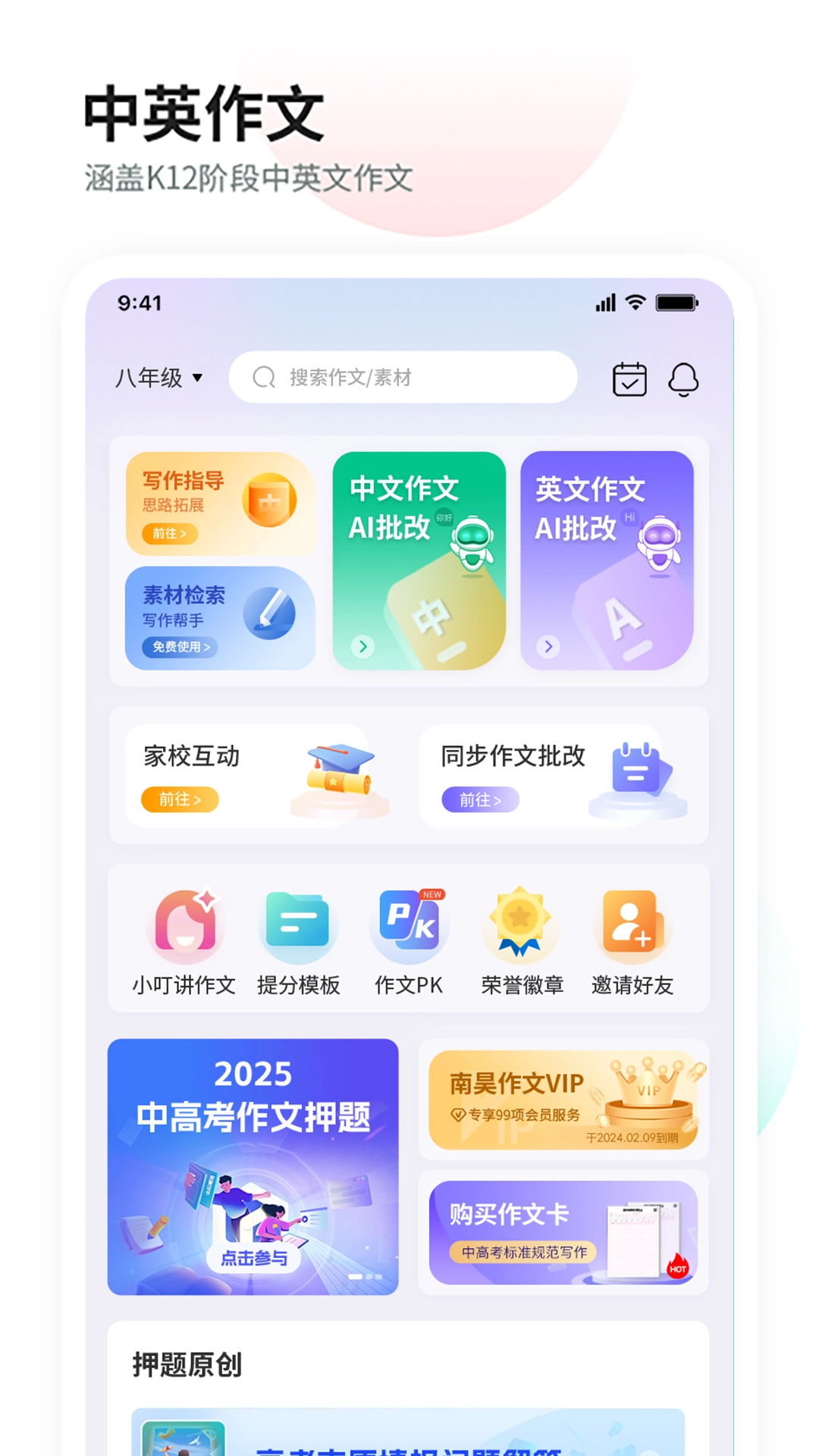Tap the 邀请好友 invite friend icon
The height and width of the screenshot is (1456, 819).
pos(634,925)
